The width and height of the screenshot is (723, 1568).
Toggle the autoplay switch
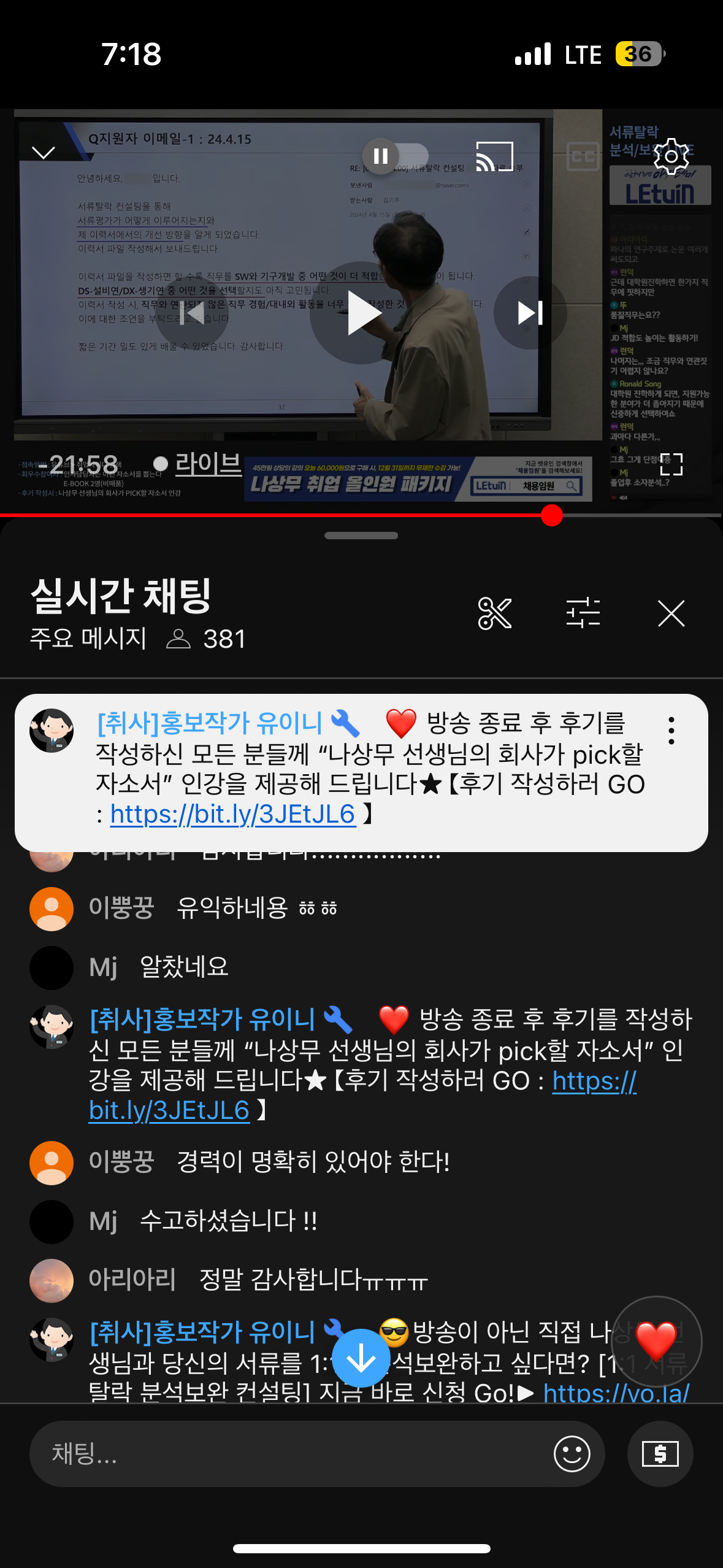tap(396, 156)
